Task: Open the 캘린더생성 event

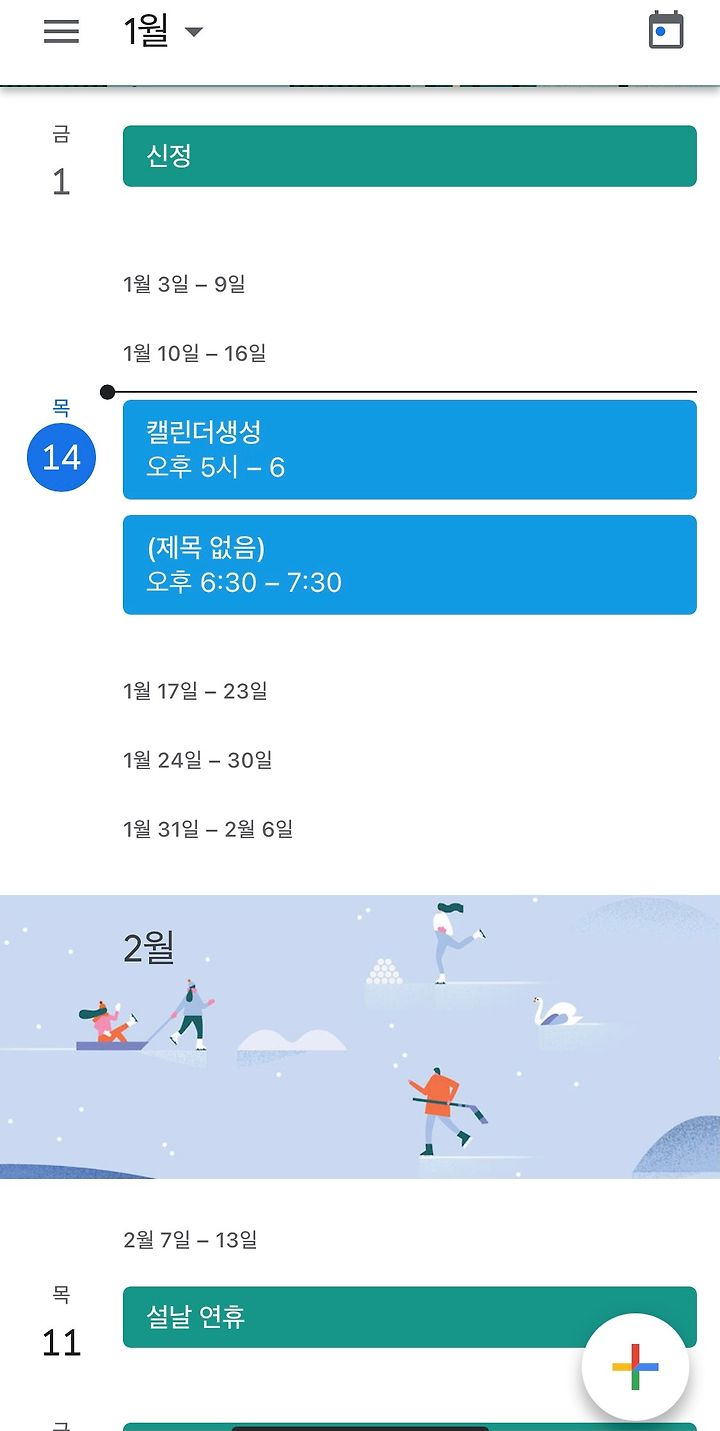Action: click(410, 450)
